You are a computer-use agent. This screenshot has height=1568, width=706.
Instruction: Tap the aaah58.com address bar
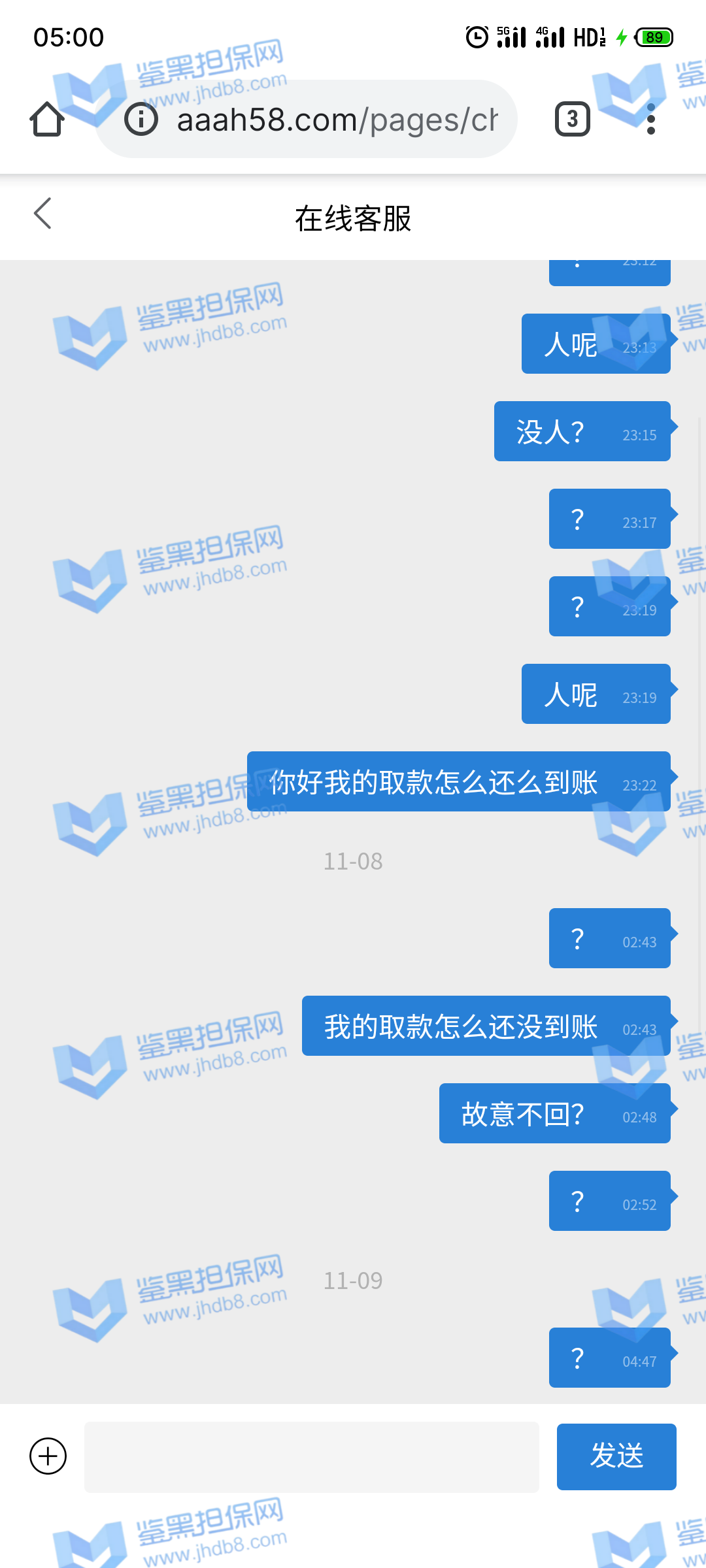[x=337, y=120]
